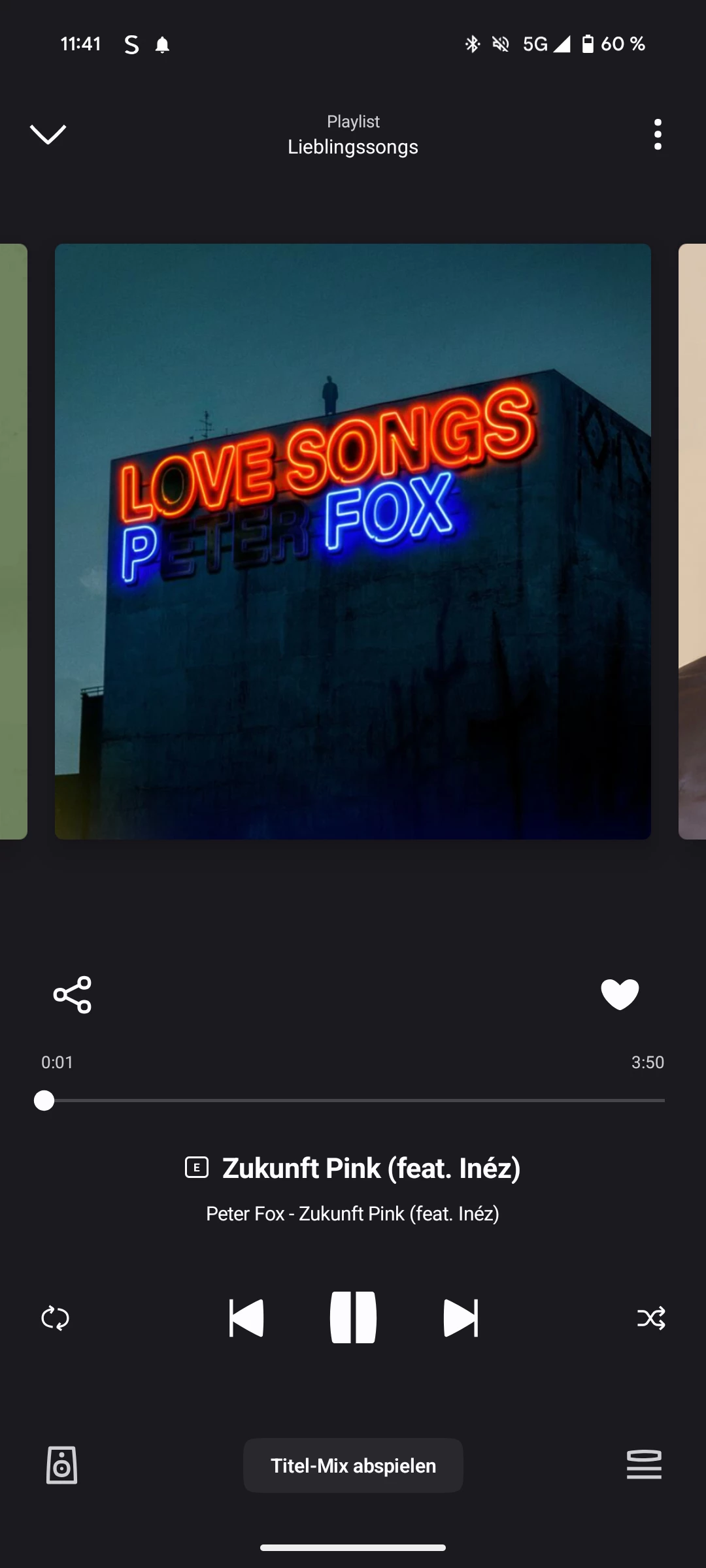The width and height of the screenshot is (706, 1568).
Task: Toggle repeat mode
Action: [x=55, y=1318]
